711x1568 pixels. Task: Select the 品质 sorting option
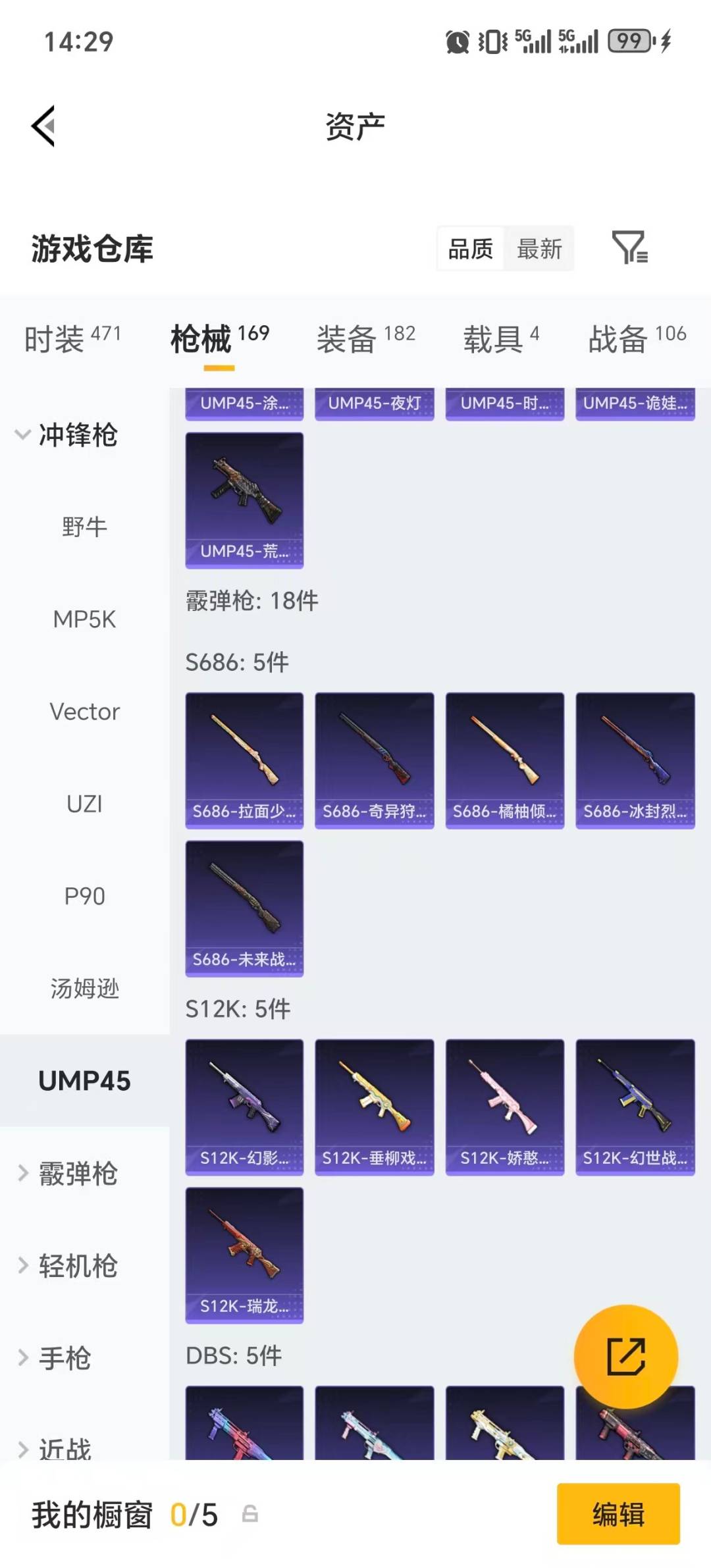coord(469,249)
